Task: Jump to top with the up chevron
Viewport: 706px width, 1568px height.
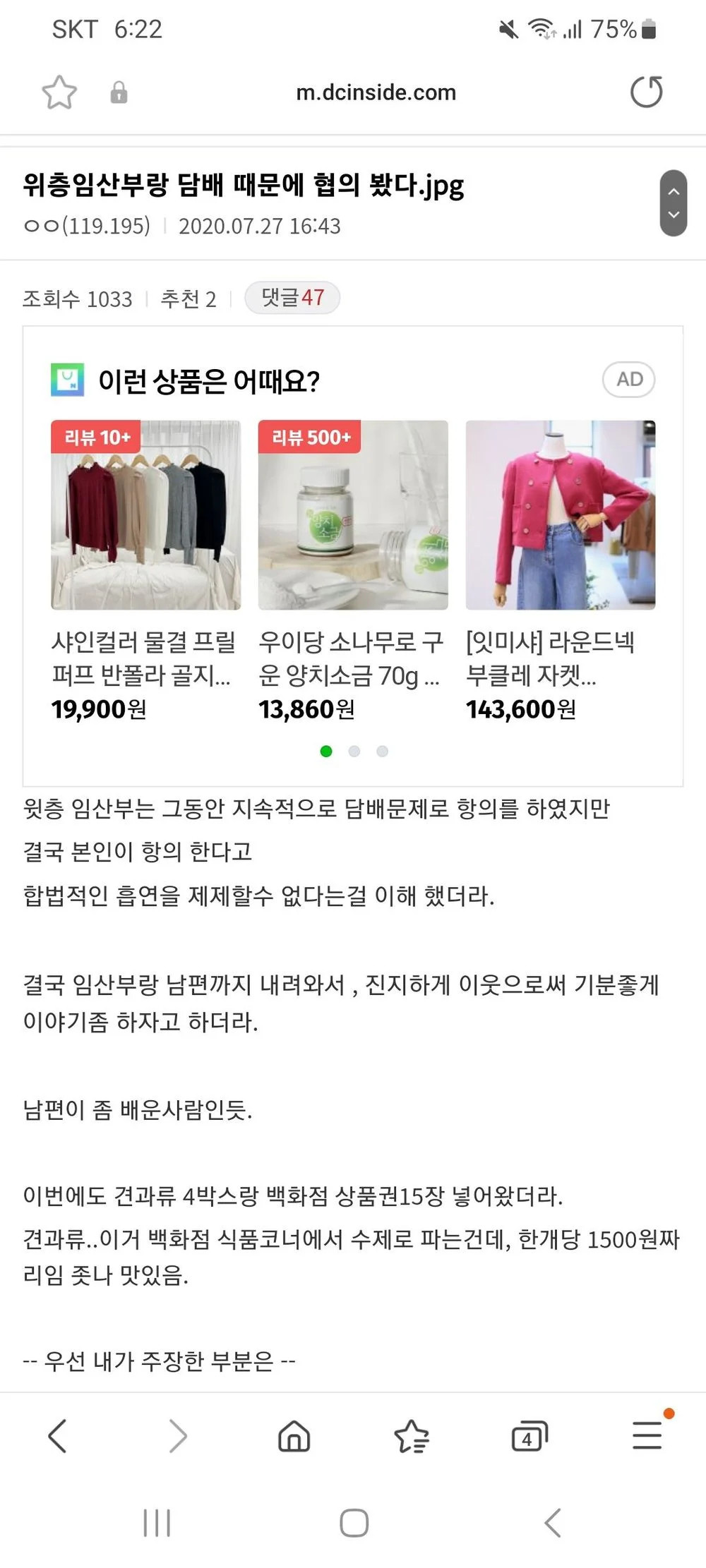Action: pyautogui.click(x=674, y=191)
